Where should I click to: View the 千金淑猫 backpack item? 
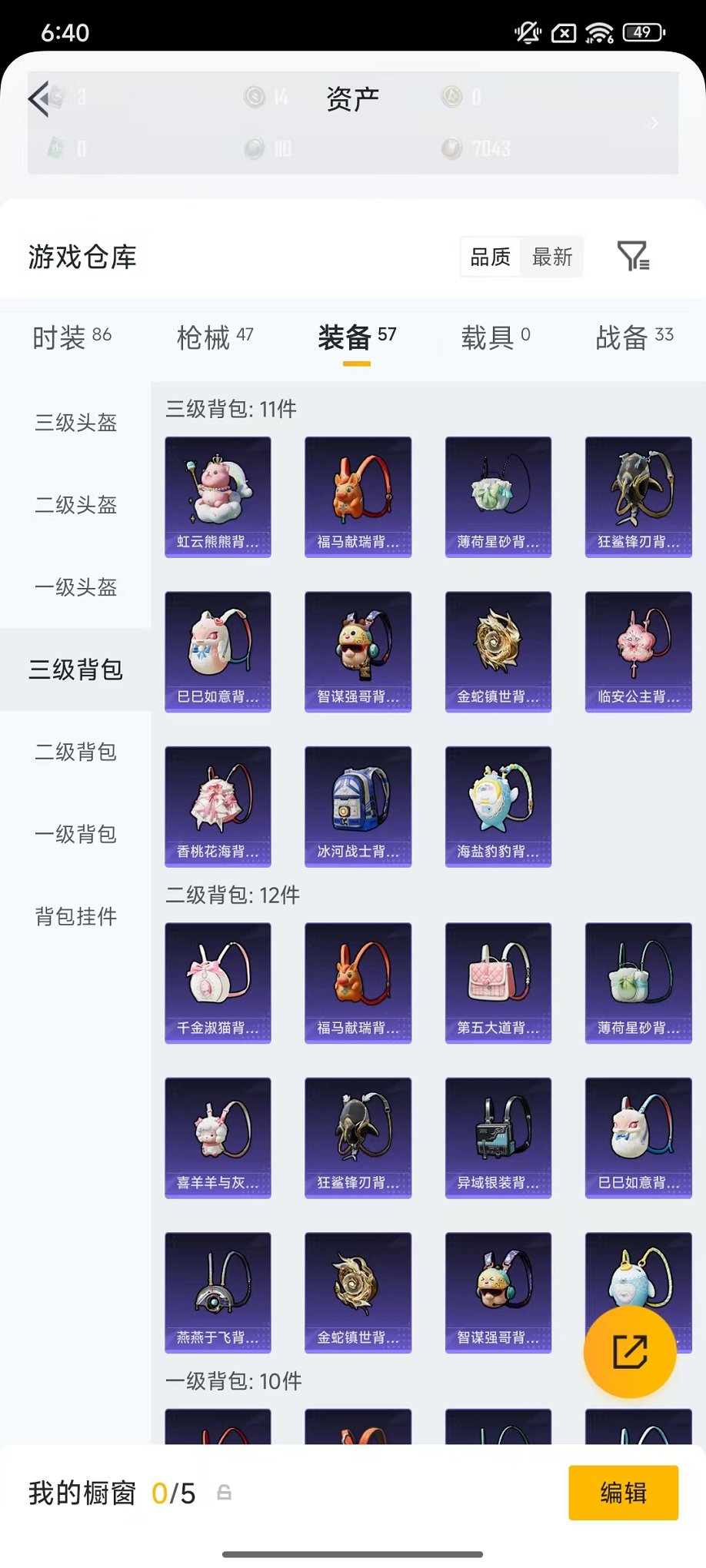[x=218, y=982]
